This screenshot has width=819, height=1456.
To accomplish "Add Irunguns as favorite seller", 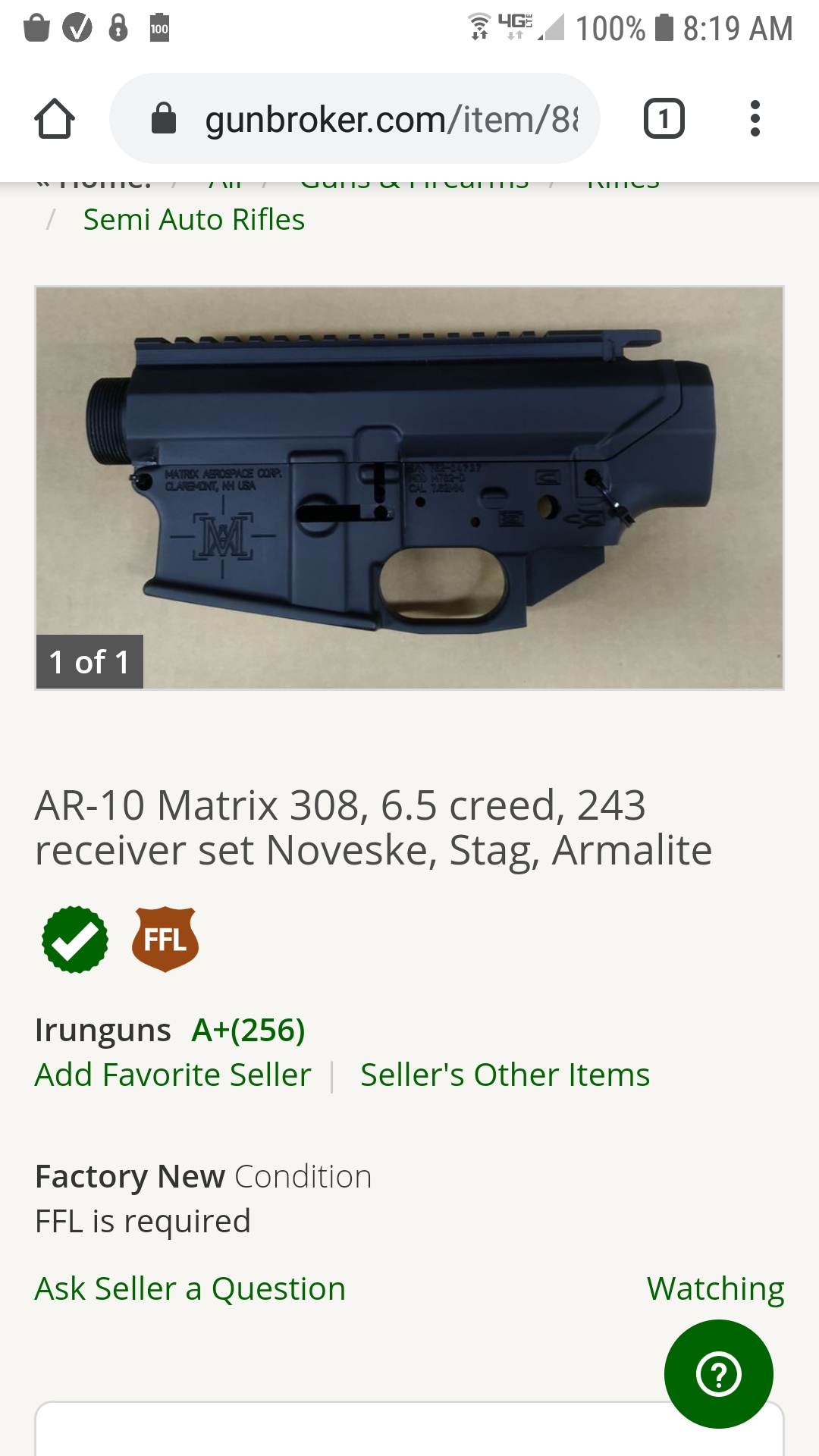I will (173, 1075).
